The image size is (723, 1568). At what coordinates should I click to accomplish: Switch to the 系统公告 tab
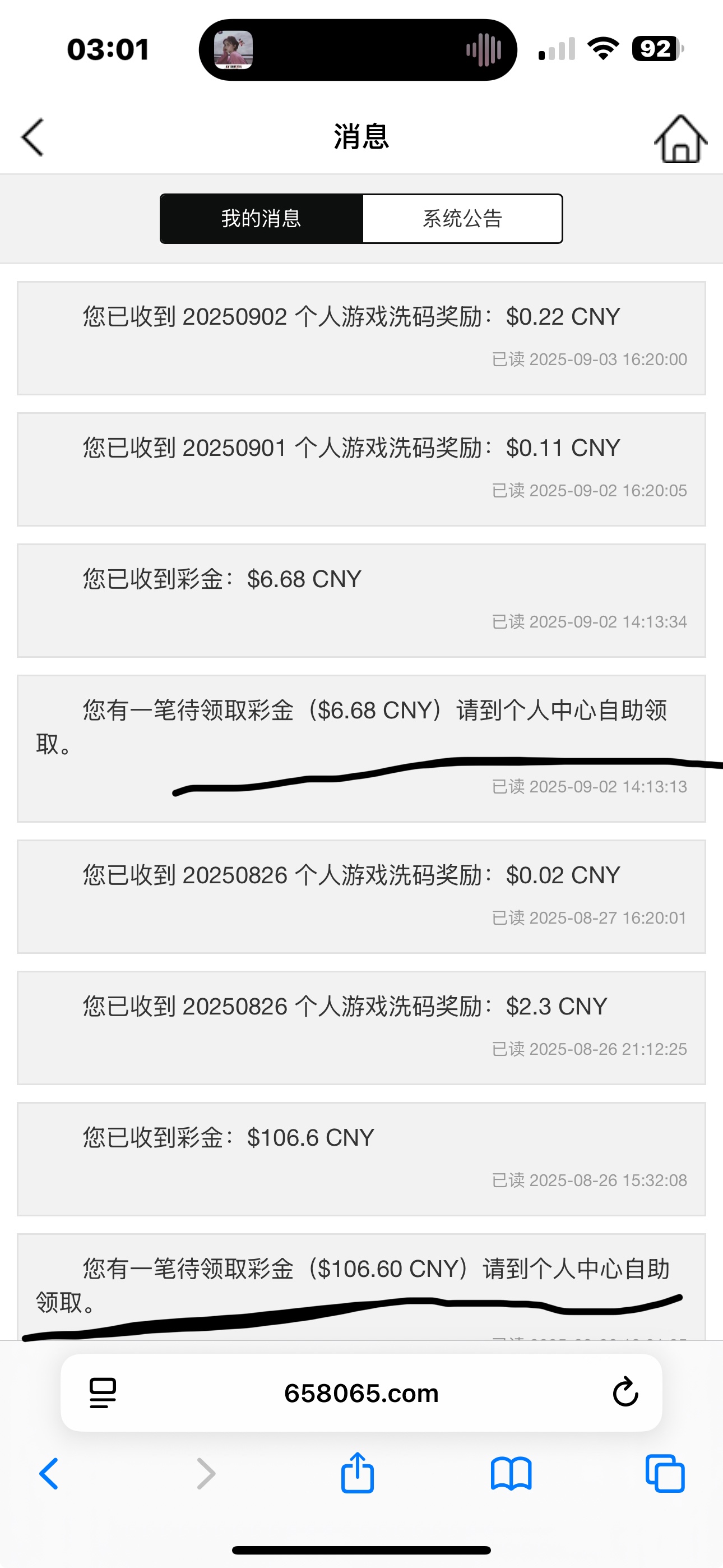(462, 219)
